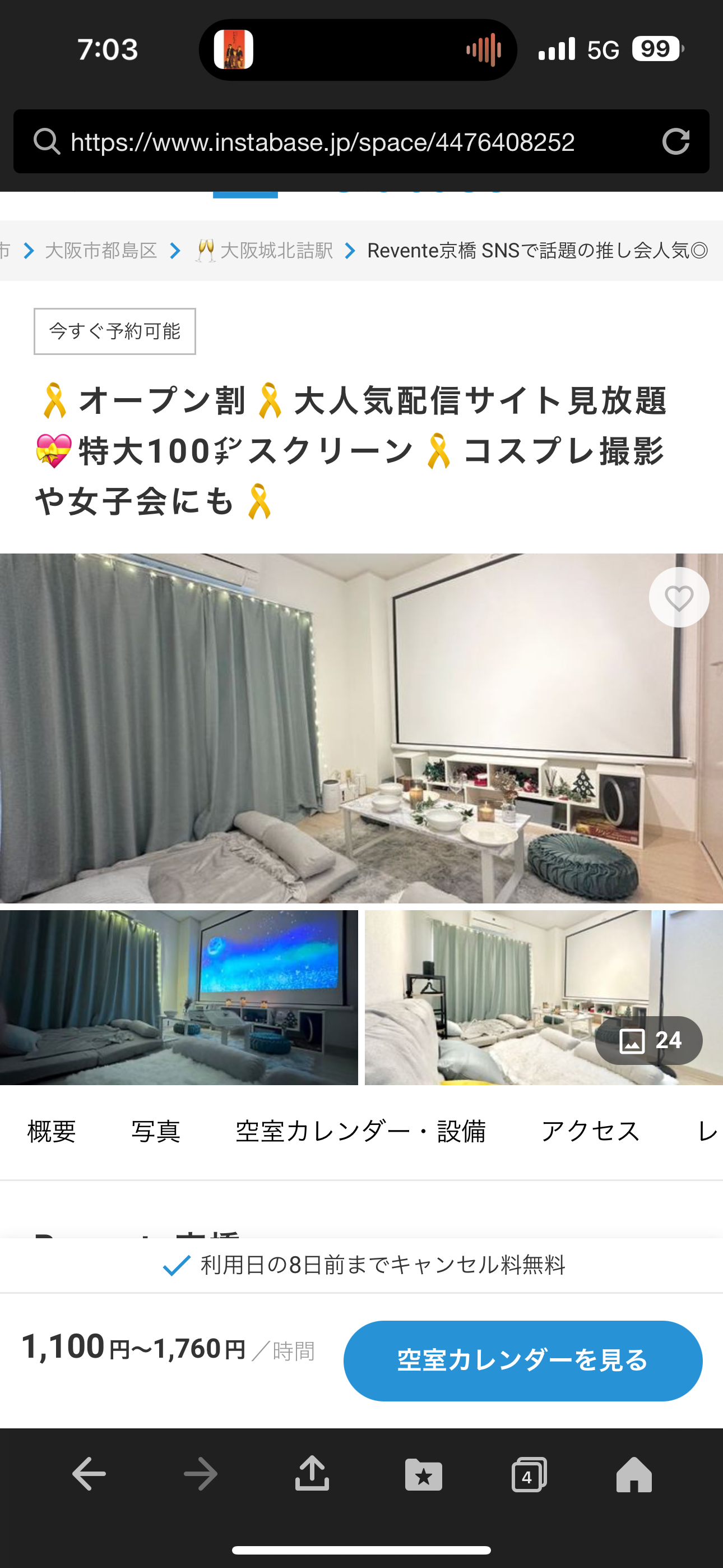The width and height of the screenshot is (723, 1568).
Task: Switch to the 概要 tab
Action: coord(52,1132)
